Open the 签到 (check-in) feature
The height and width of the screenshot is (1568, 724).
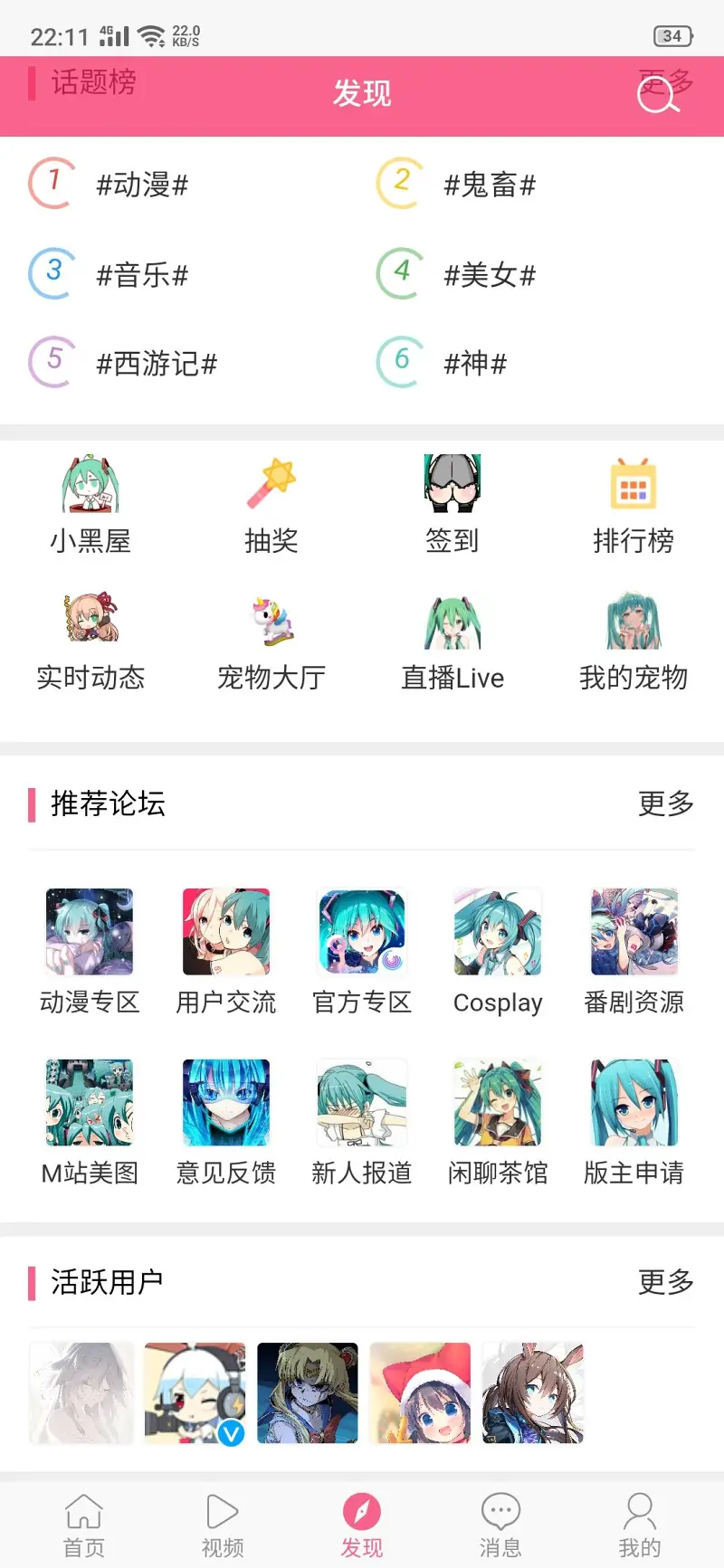pos(451,503)
